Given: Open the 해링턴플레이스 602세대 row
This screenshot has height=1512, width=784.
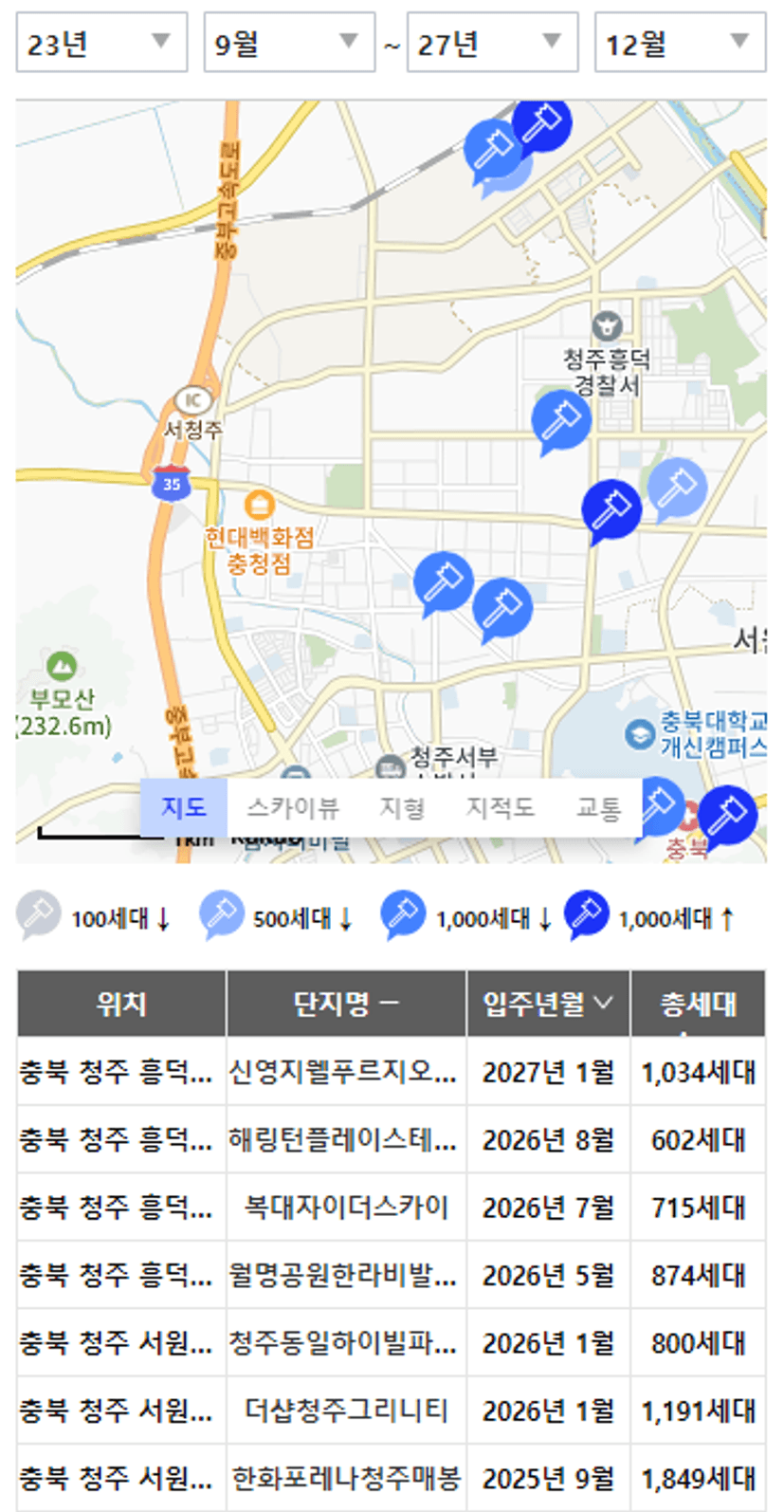Looking at the screenshot, I should [x=391, y=1139].
